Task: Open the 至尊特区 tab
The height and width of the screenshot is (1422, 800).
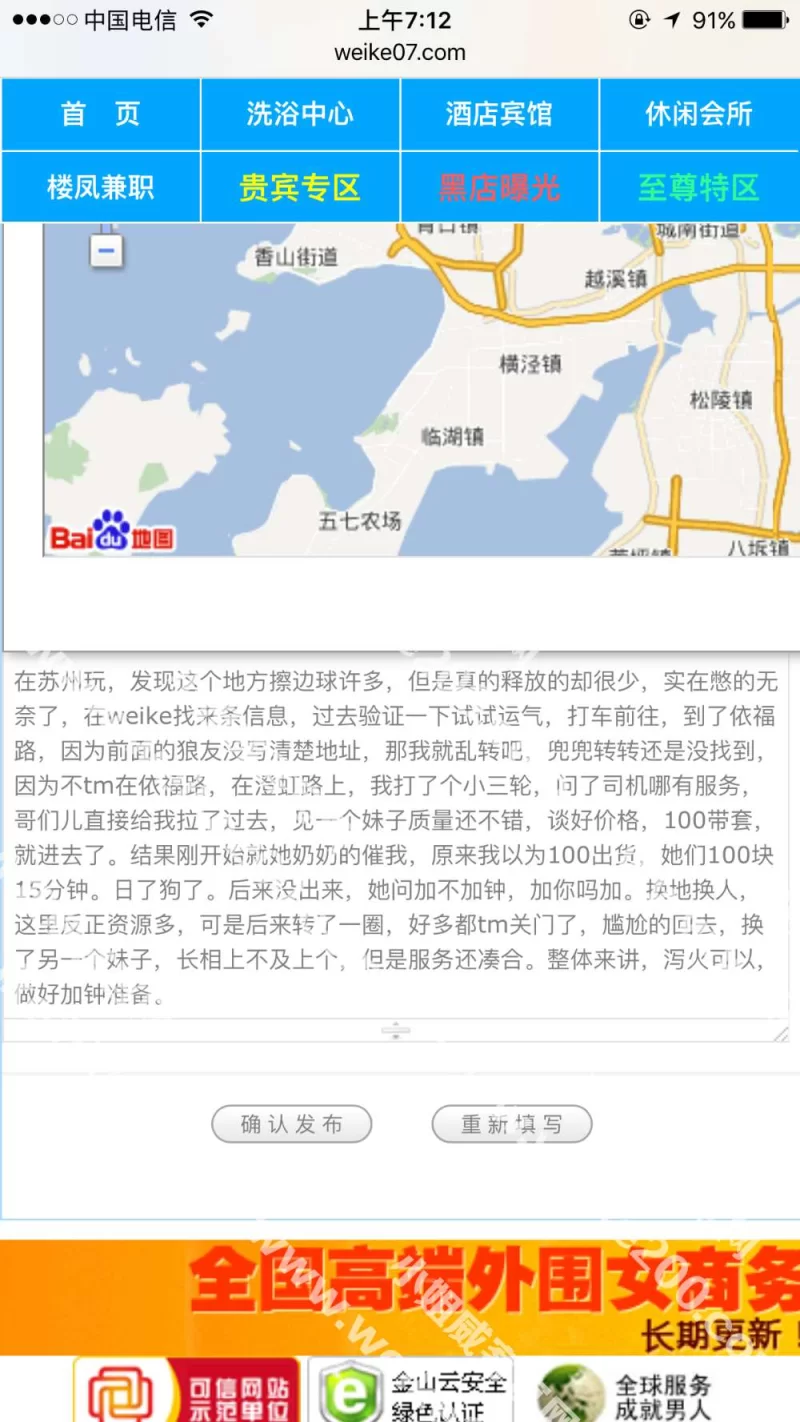Action: pyautogui.click(x=699, y=187)
